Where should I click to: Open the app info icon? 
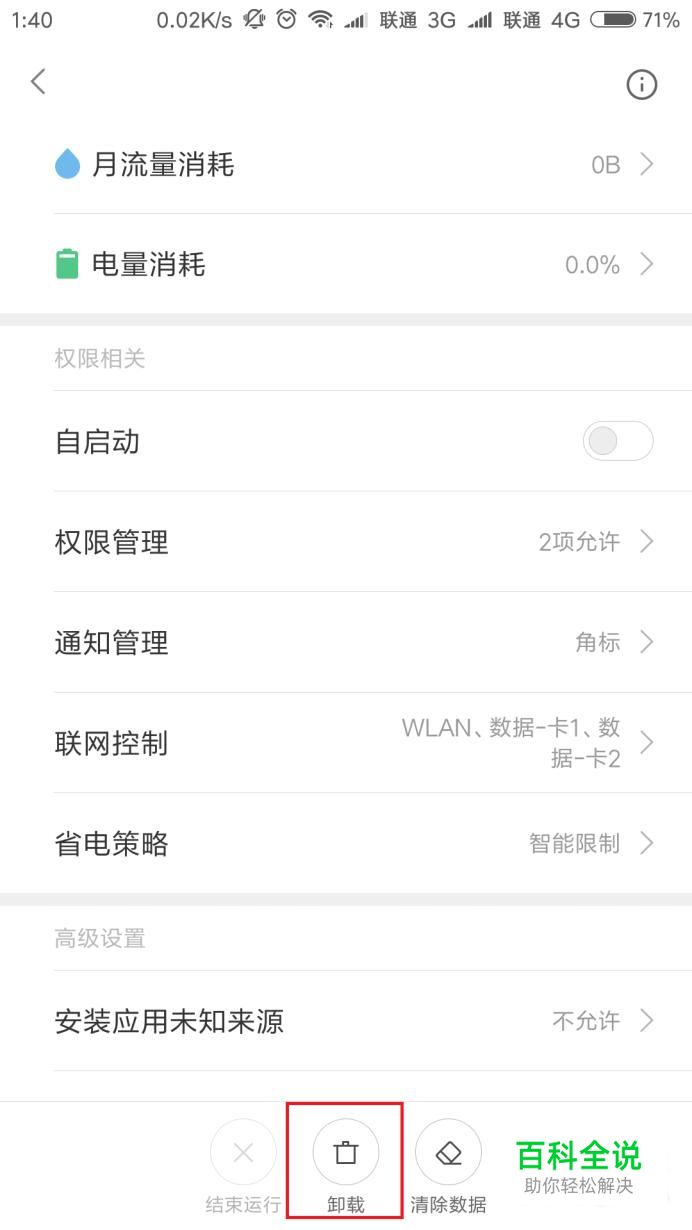click(641, 85)
